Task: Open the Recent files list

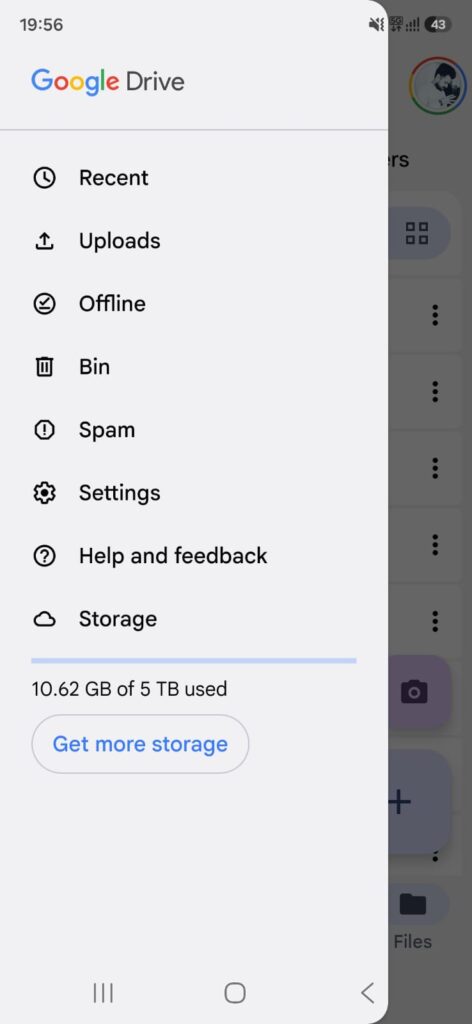Action: pyautogui.click(x=194, y=178)
